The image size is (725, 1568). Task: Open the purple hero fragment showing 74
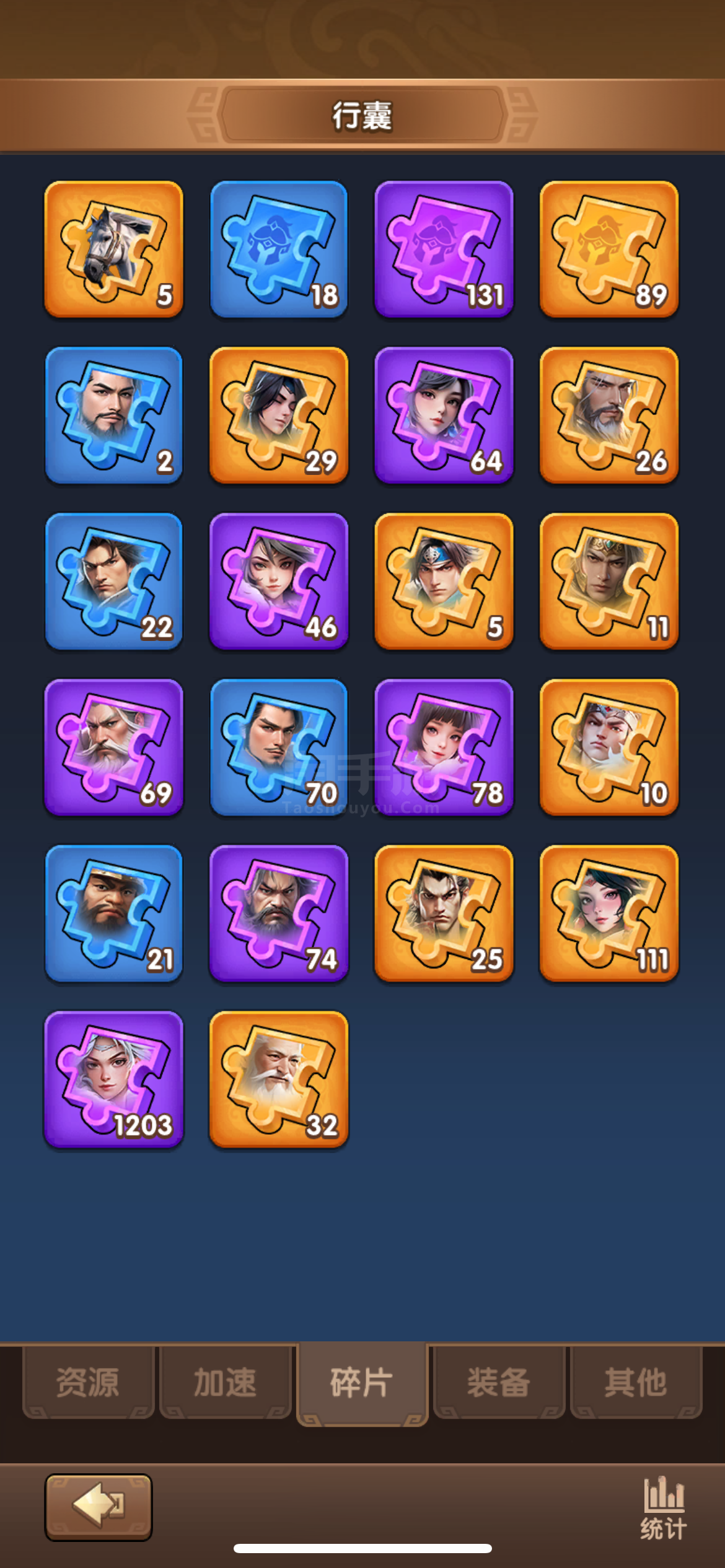[x=279, y=913]
